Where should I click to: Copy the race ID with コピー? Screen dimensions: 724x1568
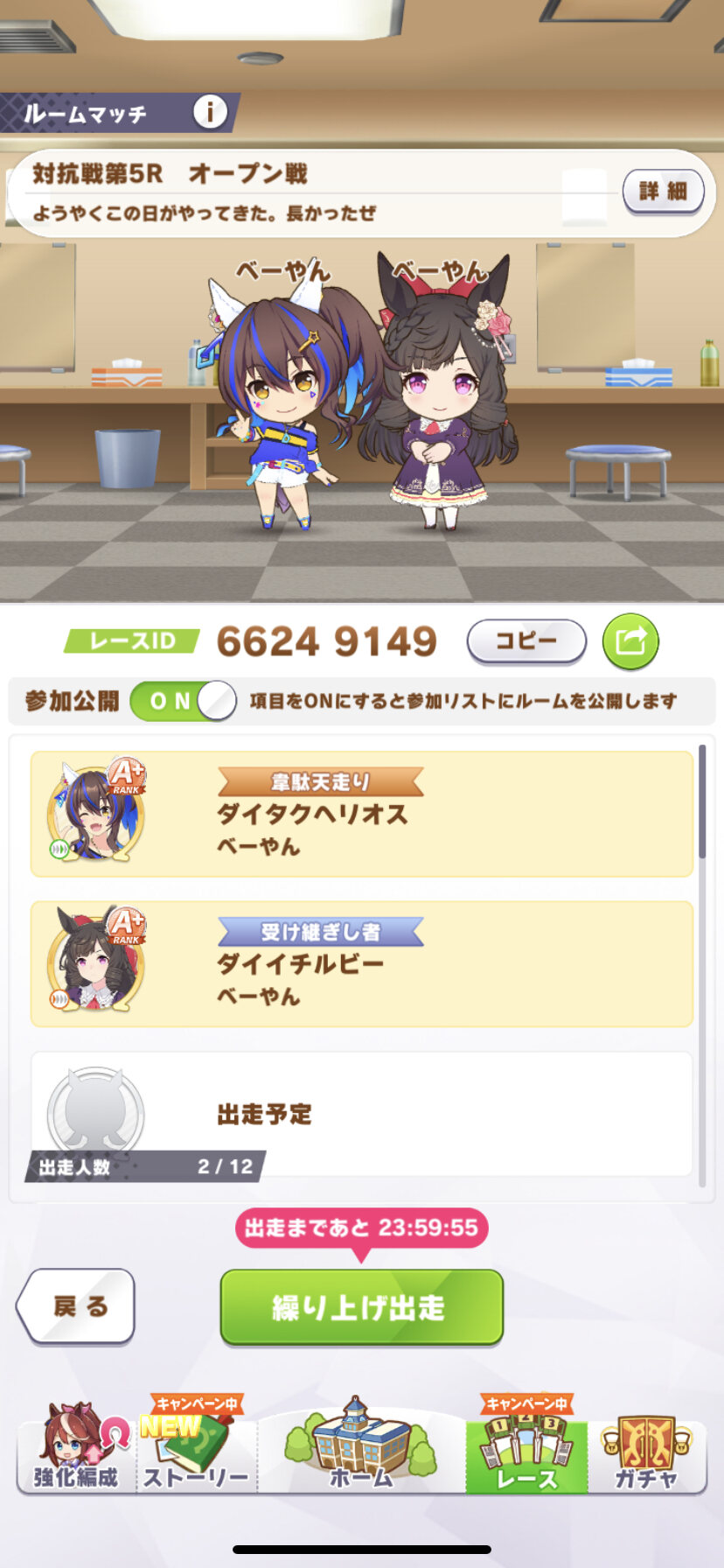coord(526,642)
